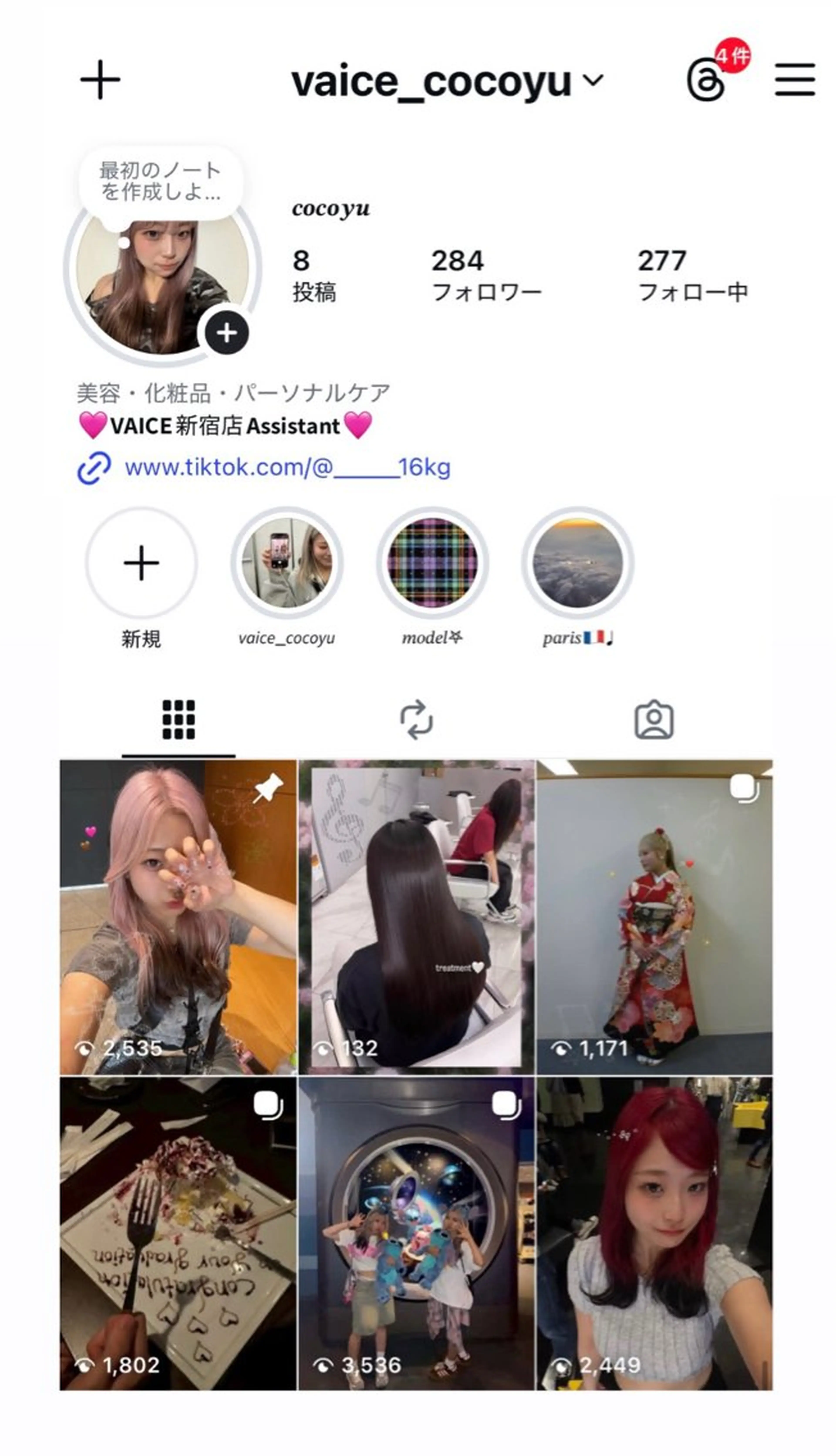This screenshot has height=1456, width=836.
Task: Create a note from the 最初のノート bubble
Action: pyautogui.click(x=160, y=181)
